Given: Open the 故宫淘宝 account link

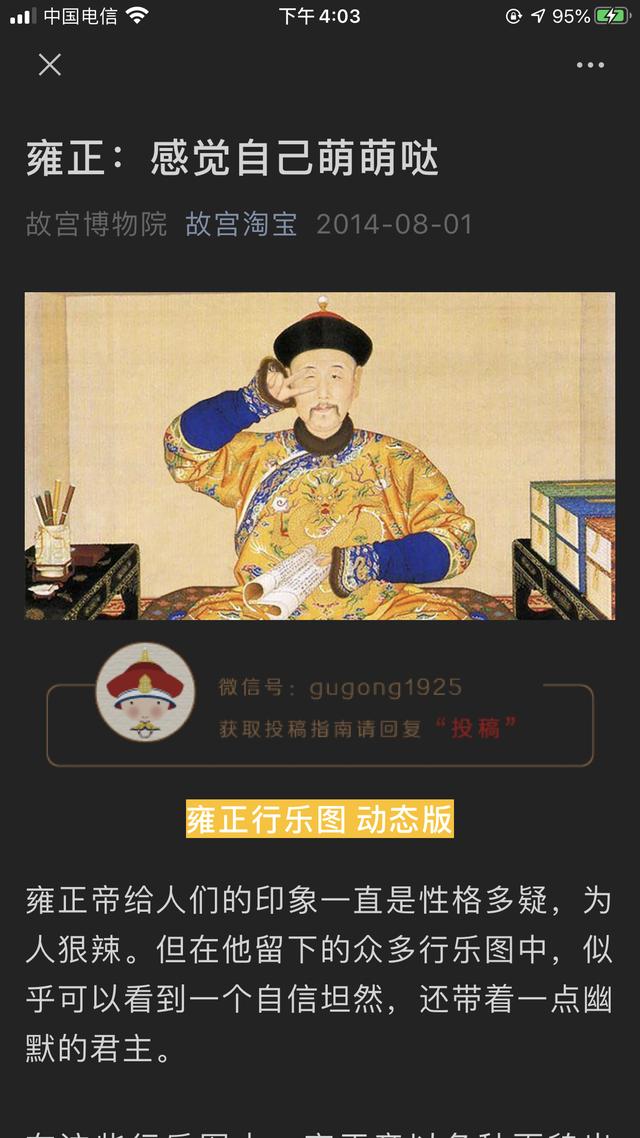Looking at the screenshot, I should tap(241, 223).
